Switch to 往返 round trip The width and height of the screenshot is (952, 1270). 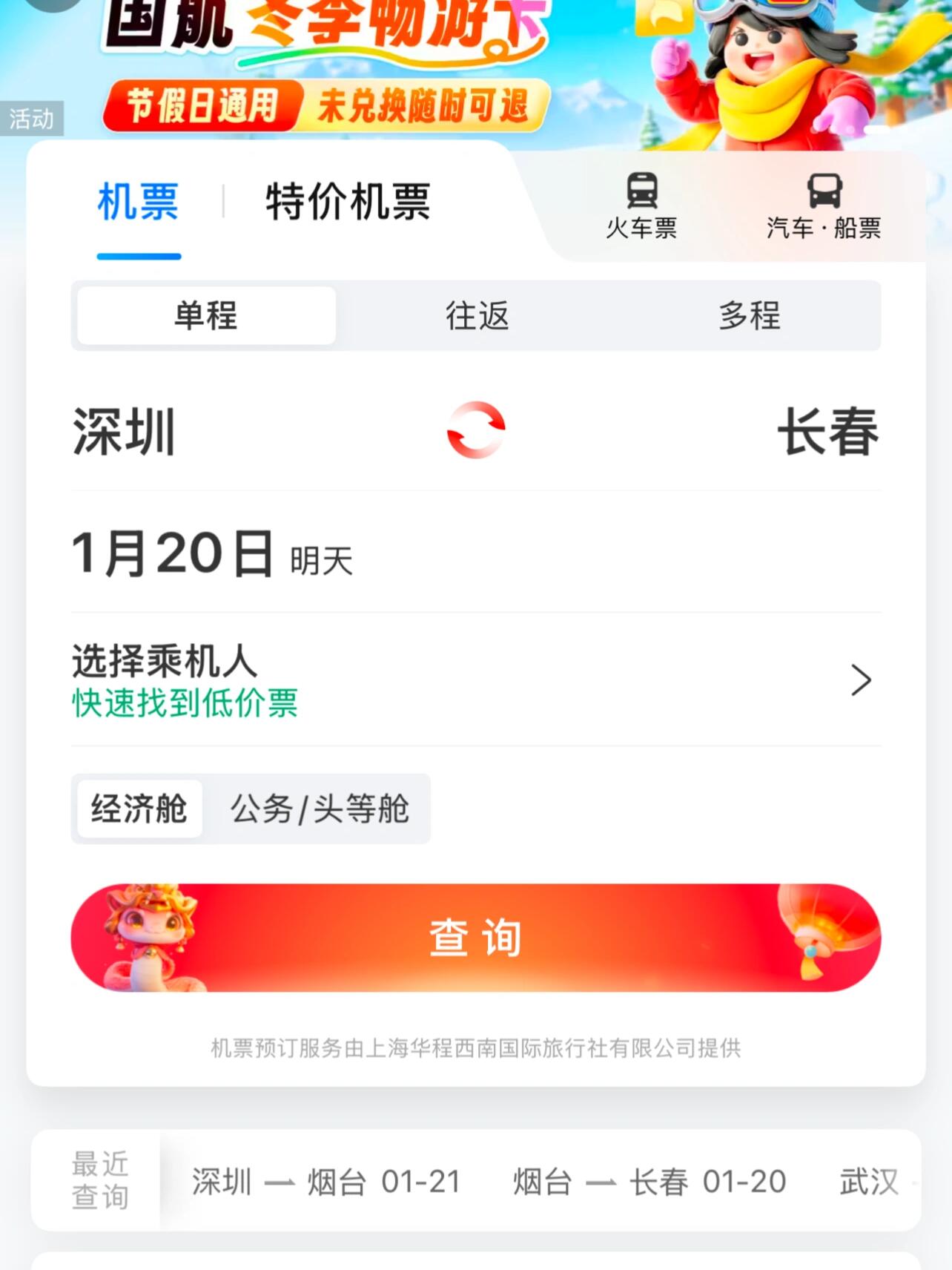477,316
